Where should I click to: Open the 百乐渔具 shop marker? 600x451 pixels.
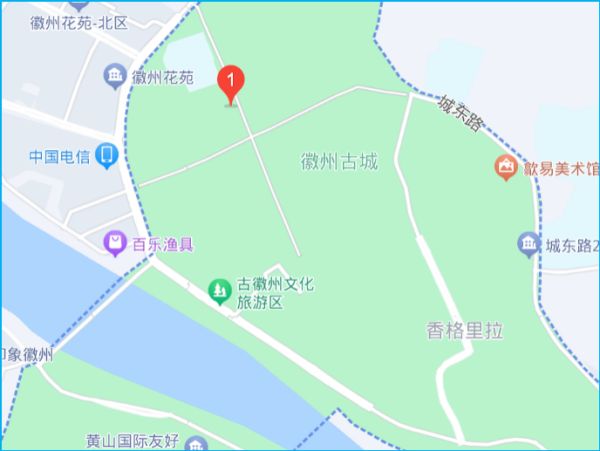(x=116, y=242)
